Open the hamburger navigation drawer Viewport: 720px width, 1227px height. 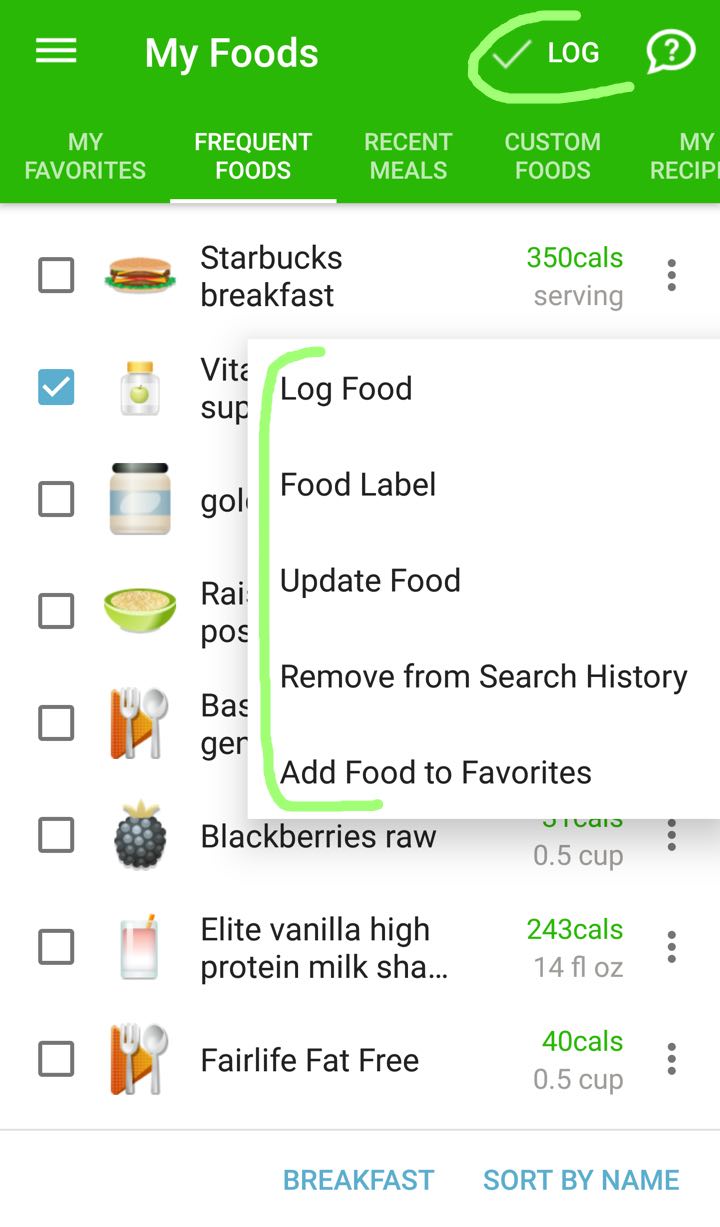pyautogui.click(x=56, y=53)
